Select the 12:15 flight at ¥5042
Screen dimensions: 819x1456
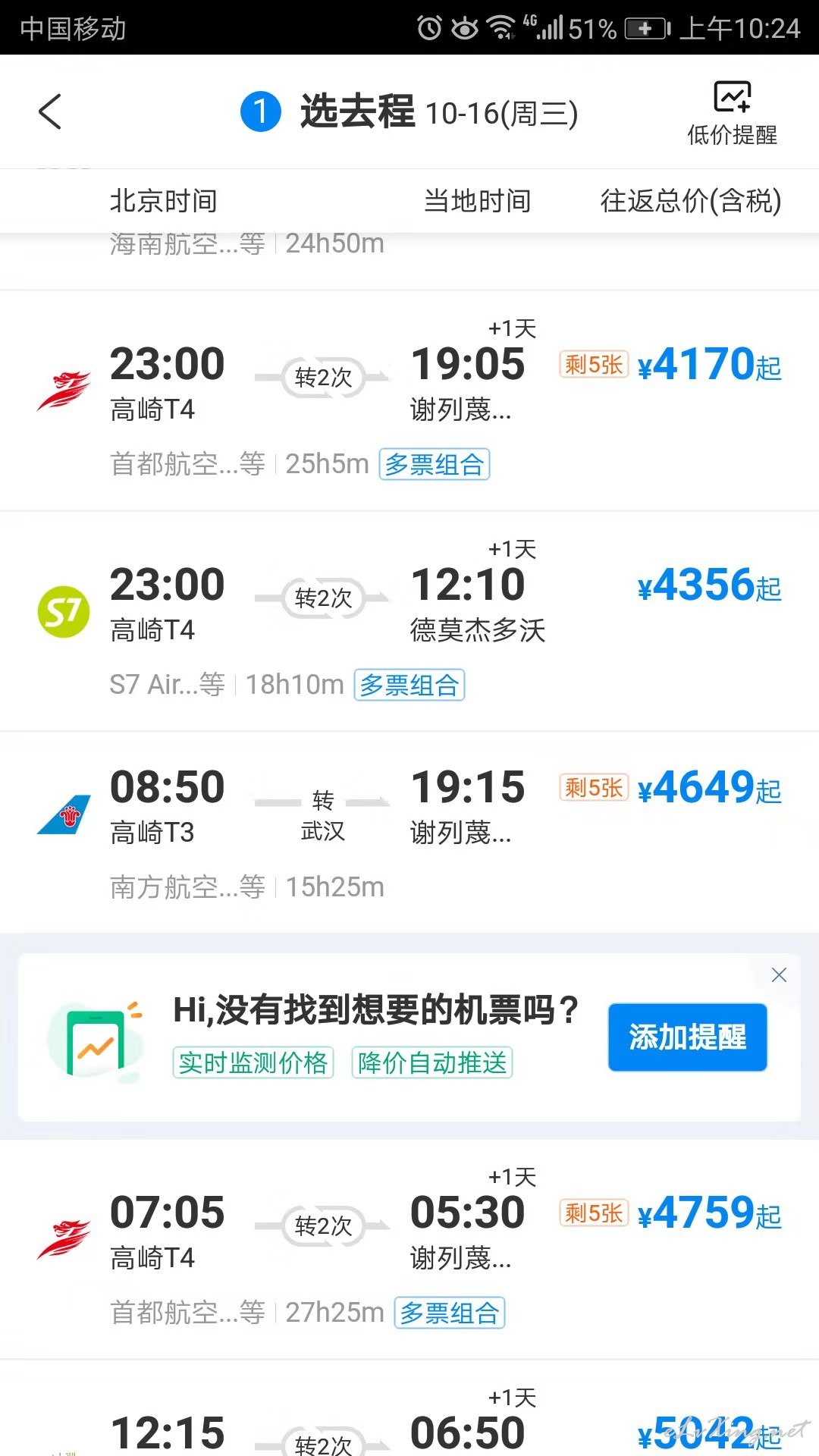click(409, 1409)
